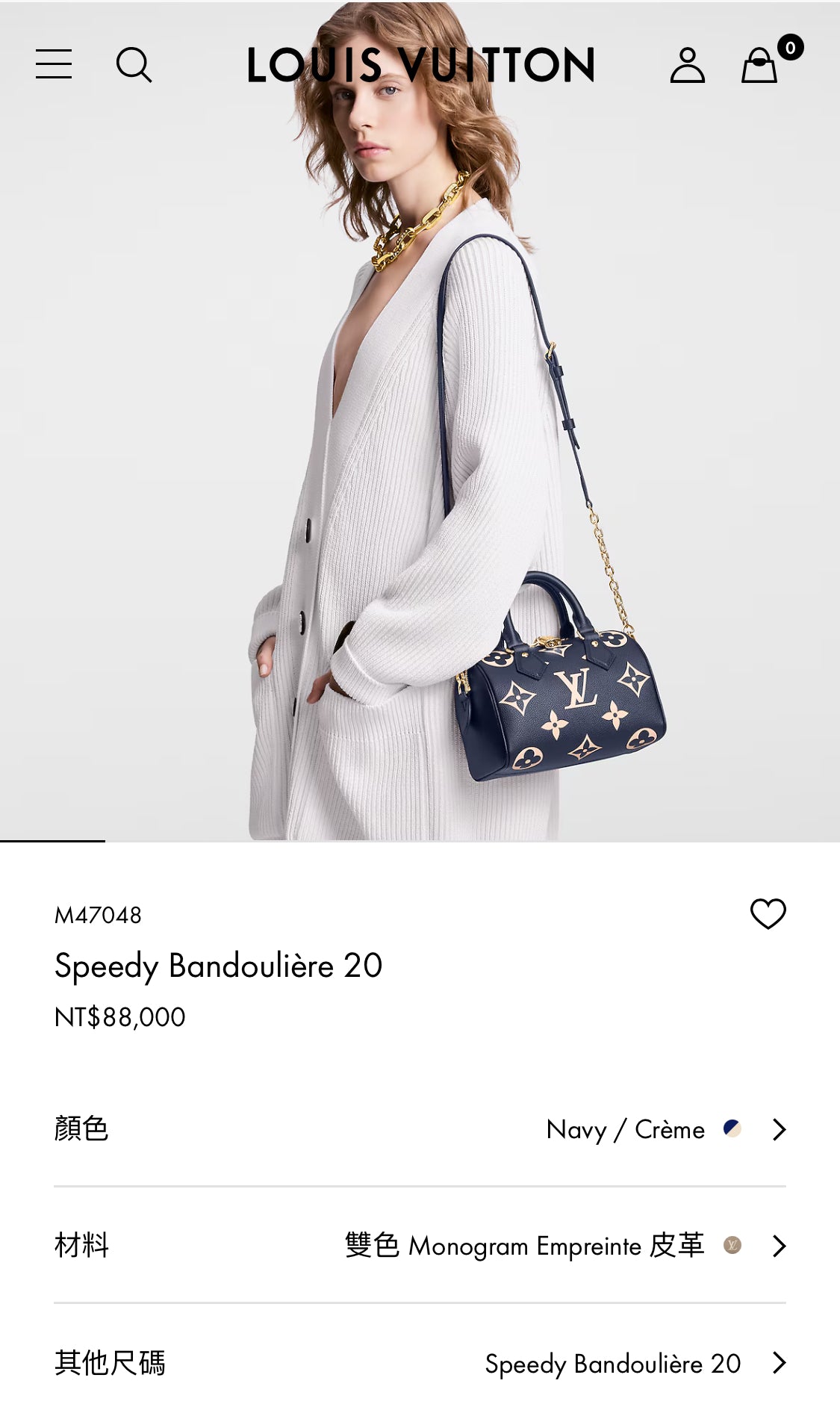The width and height of the screenshot is (840, 1419).
Task: Open the hamburger navigation menu
Action: coord(54,64)
